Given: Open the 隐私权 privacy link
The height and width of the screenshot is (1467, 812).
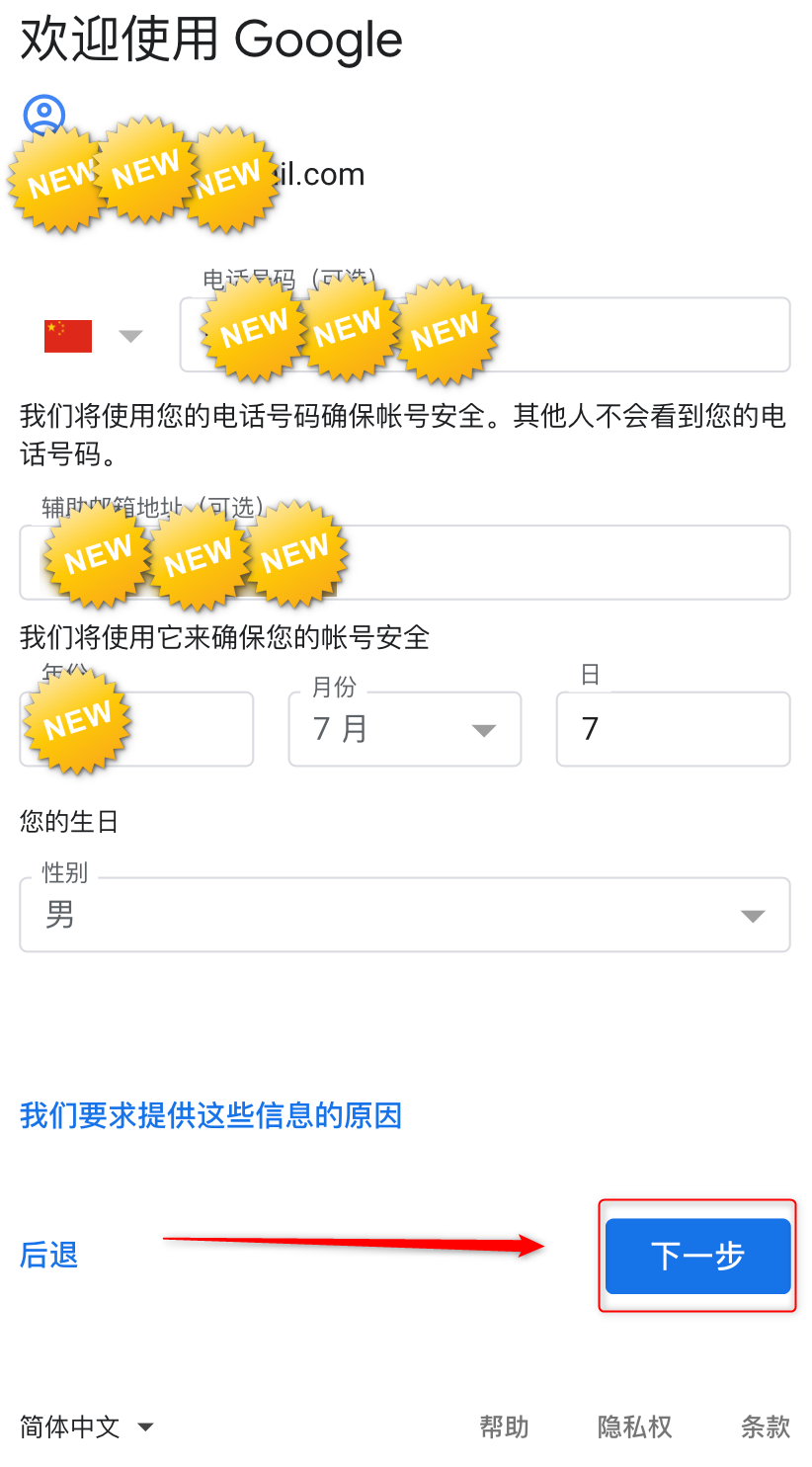Looking at the screenshot, I should pyautogui.click(x=634, y=1426).
